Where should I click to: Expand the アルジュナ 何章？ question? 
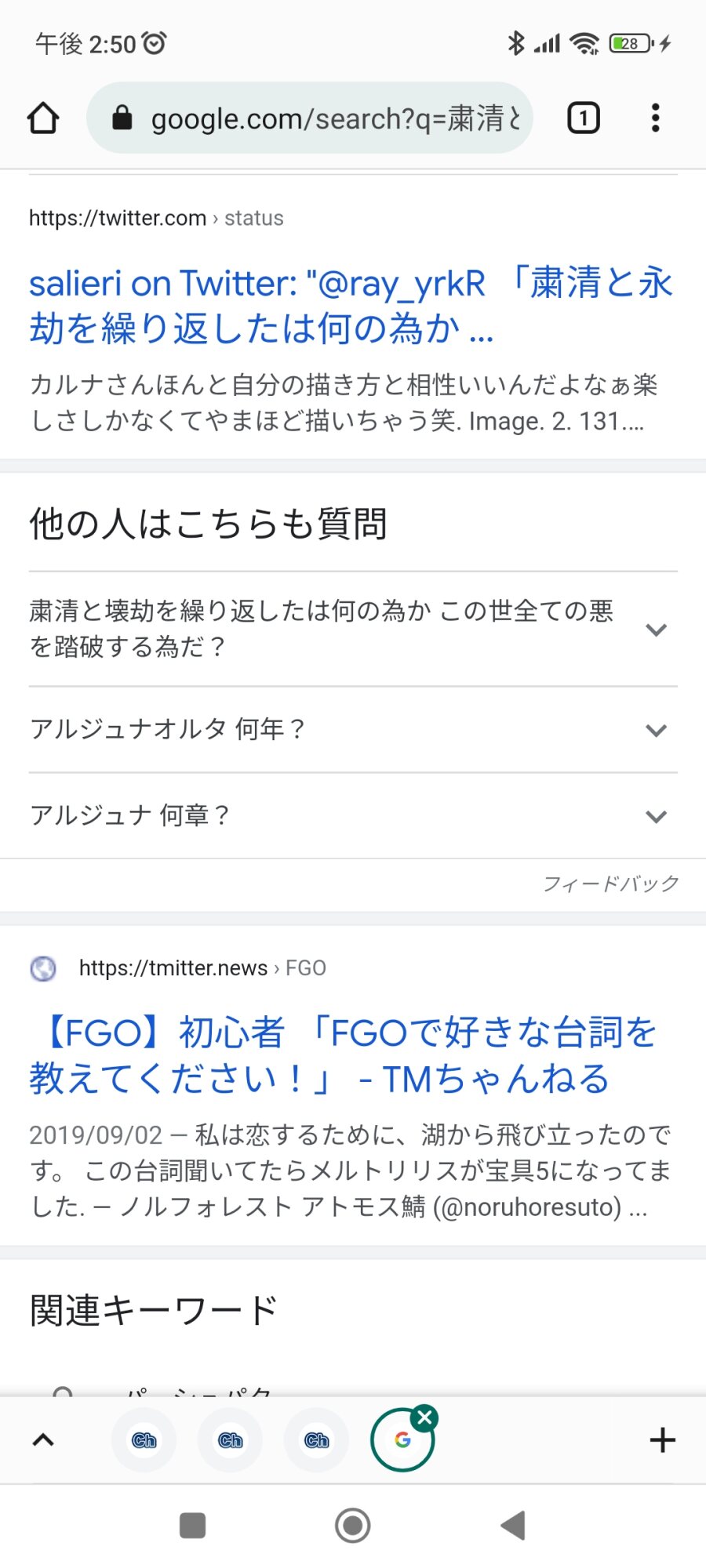[x=656, y=816]
